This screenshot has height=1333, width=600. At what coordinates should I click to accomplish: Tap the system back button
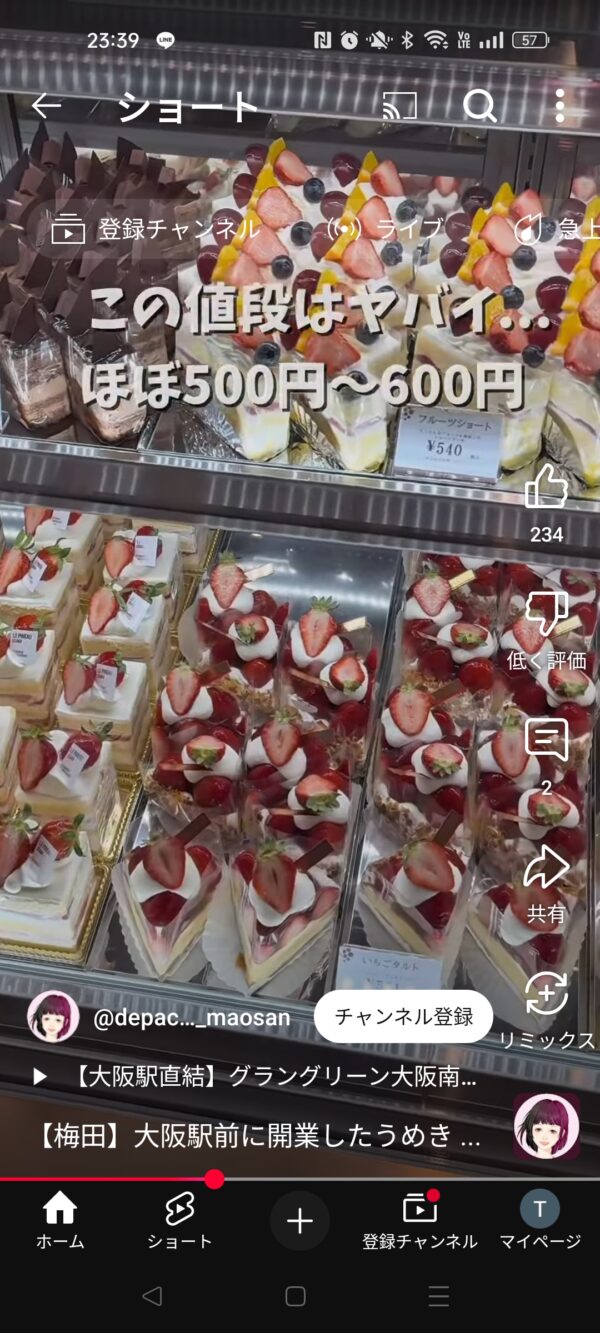pos(152,1296)
